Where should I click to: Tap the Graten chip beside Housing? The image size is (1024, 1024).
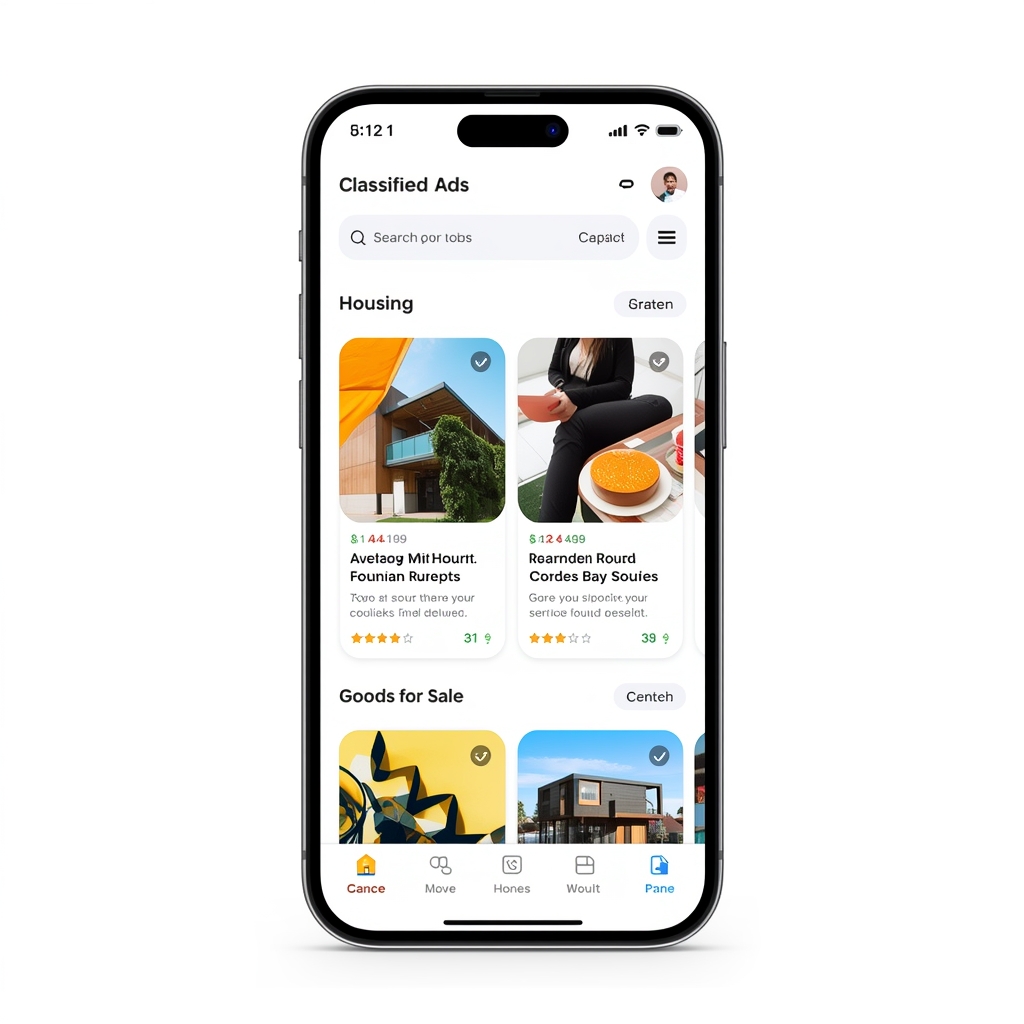[x=650, y=304]
